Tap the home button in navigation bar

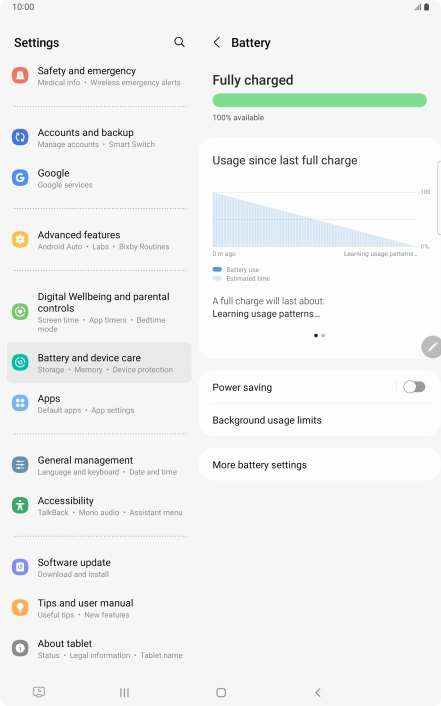pos(221,692)
